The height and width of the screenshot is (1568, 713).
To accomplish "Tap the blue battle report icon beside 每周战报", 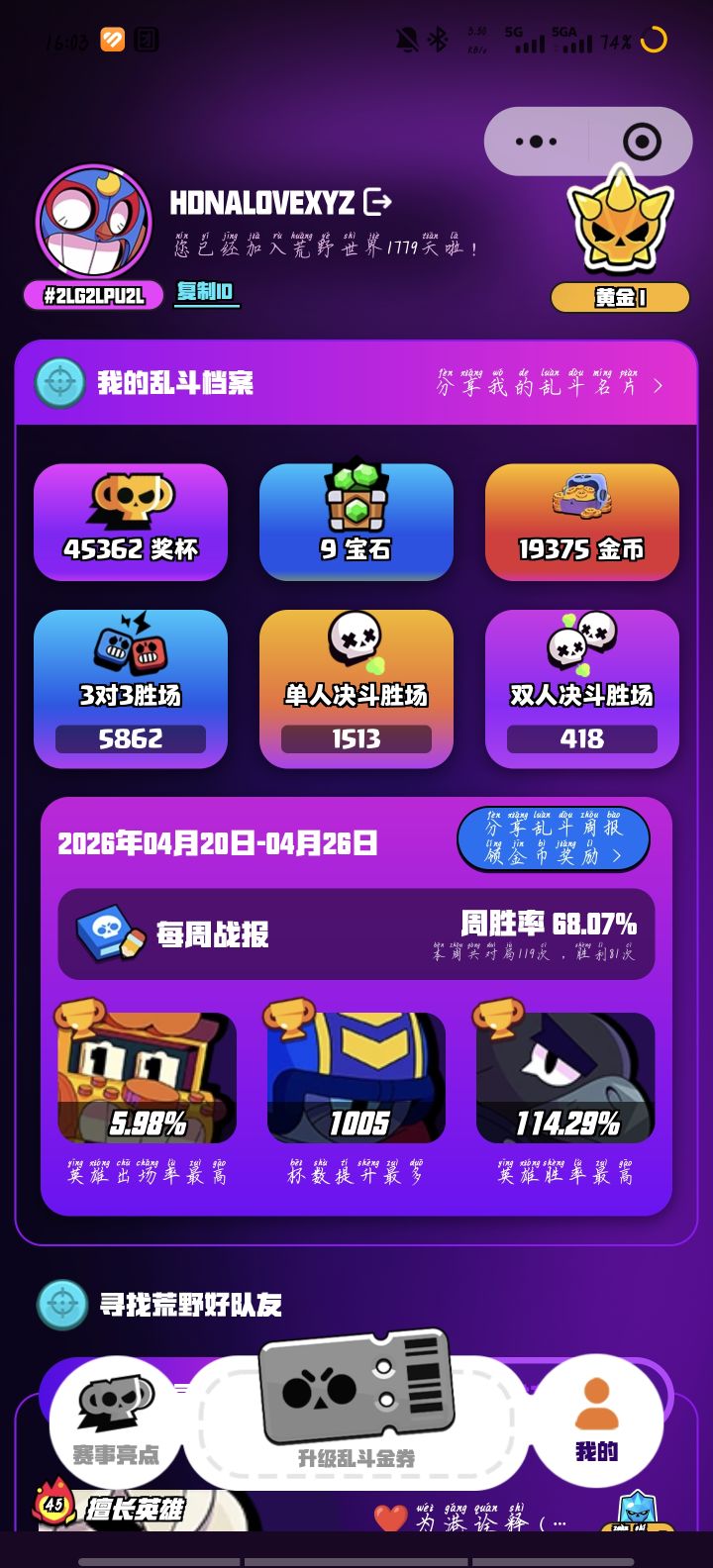I will [105, 931].
